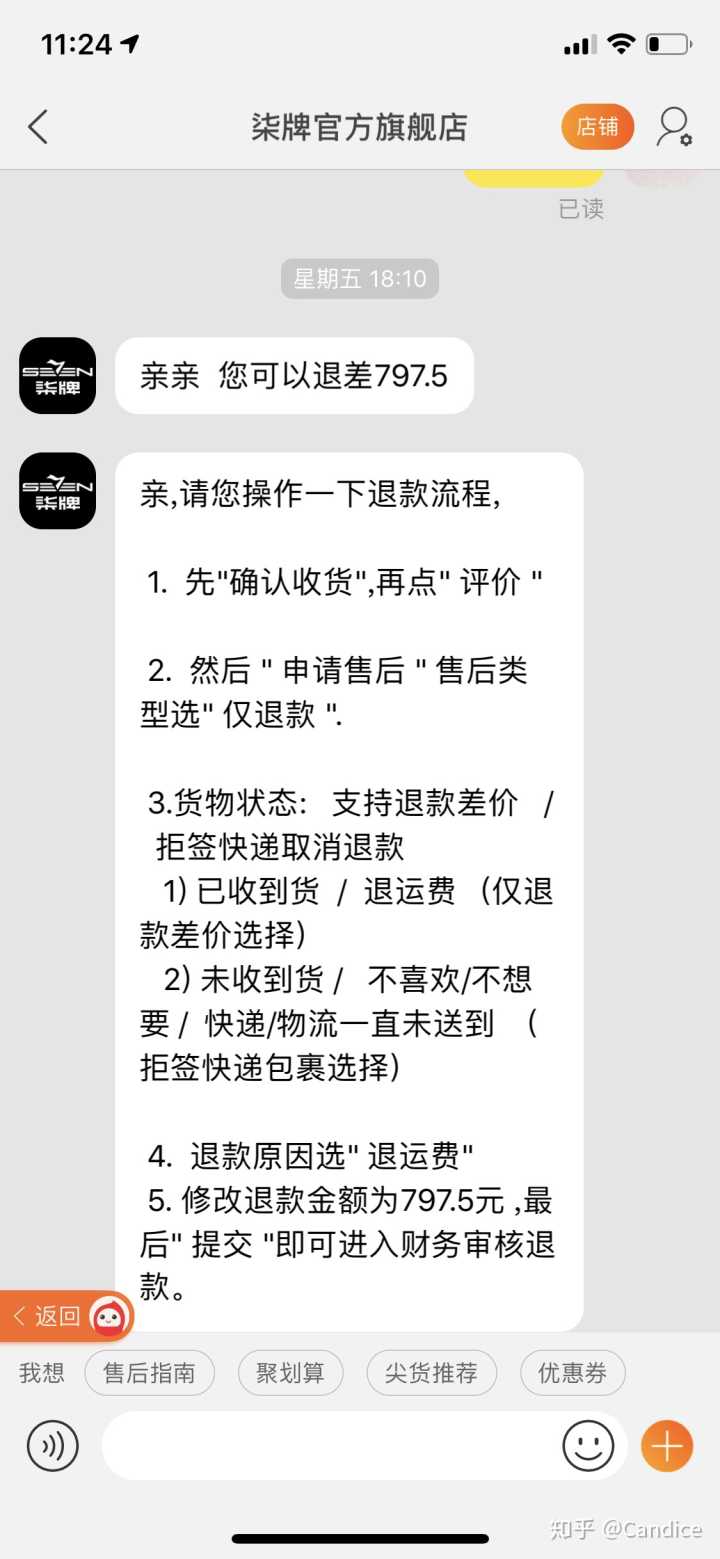Open the contact settings icon
The width and height of the screenshot is (720, 1559).
click(674, 127)
